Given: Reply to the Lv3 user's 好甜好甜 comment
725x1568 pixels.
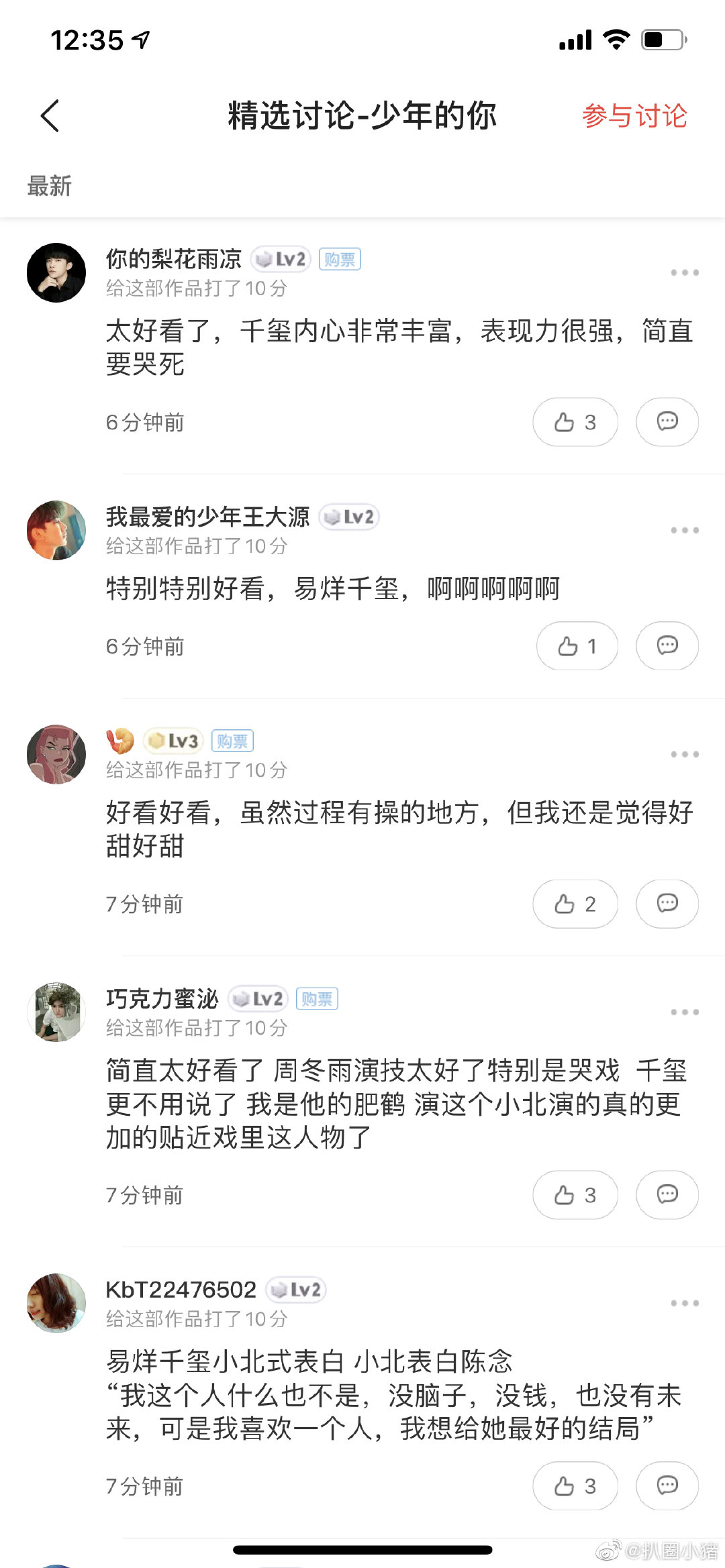Looking at the screenshot, I should [667, 904].
